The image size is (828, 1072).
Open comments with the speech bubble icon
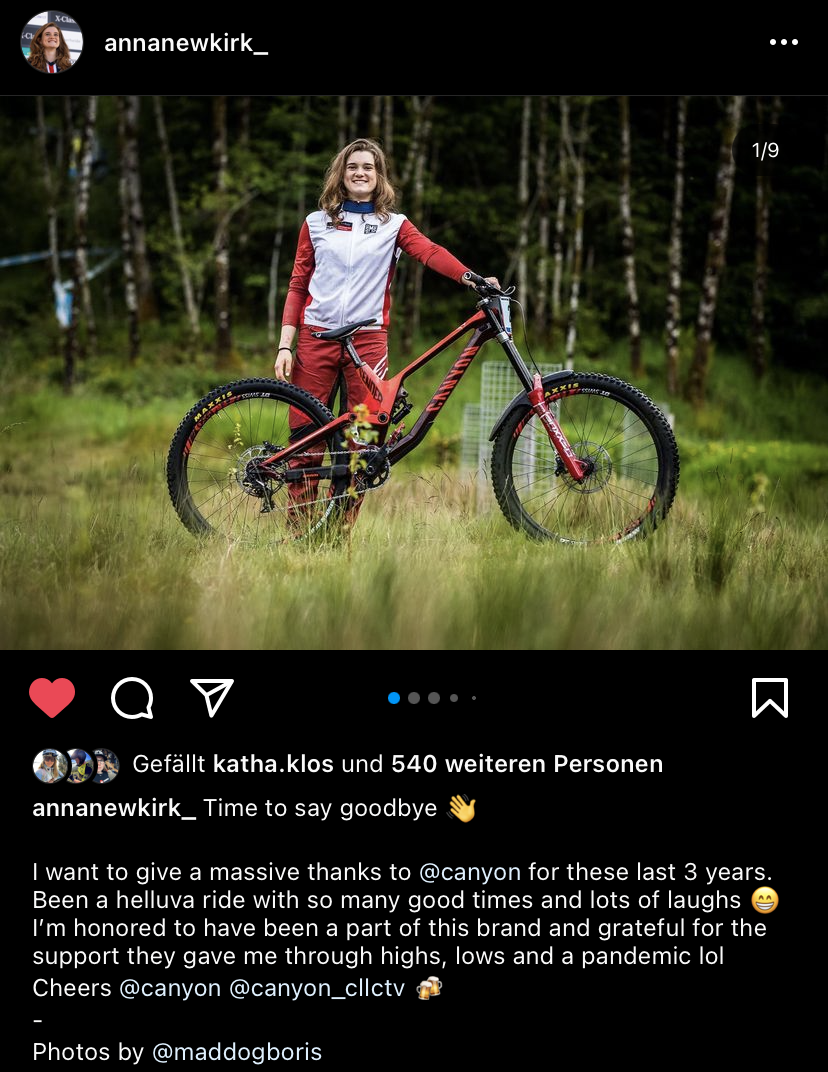pyautogui.click(x=132, y=698)
